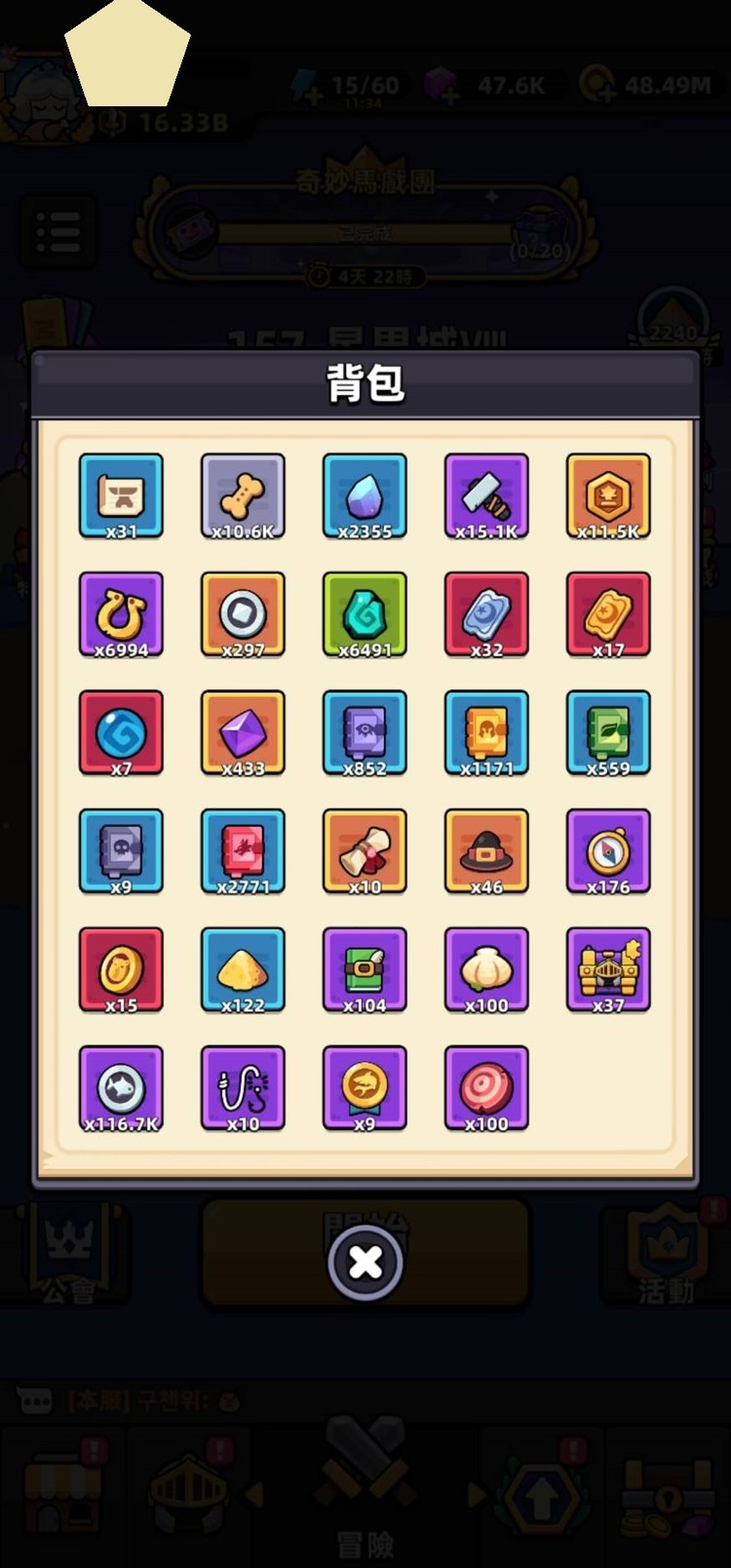Select the witch hat item x46
Screen dimensions: 731x1568
pyautogui.click(x=486, y=851)
